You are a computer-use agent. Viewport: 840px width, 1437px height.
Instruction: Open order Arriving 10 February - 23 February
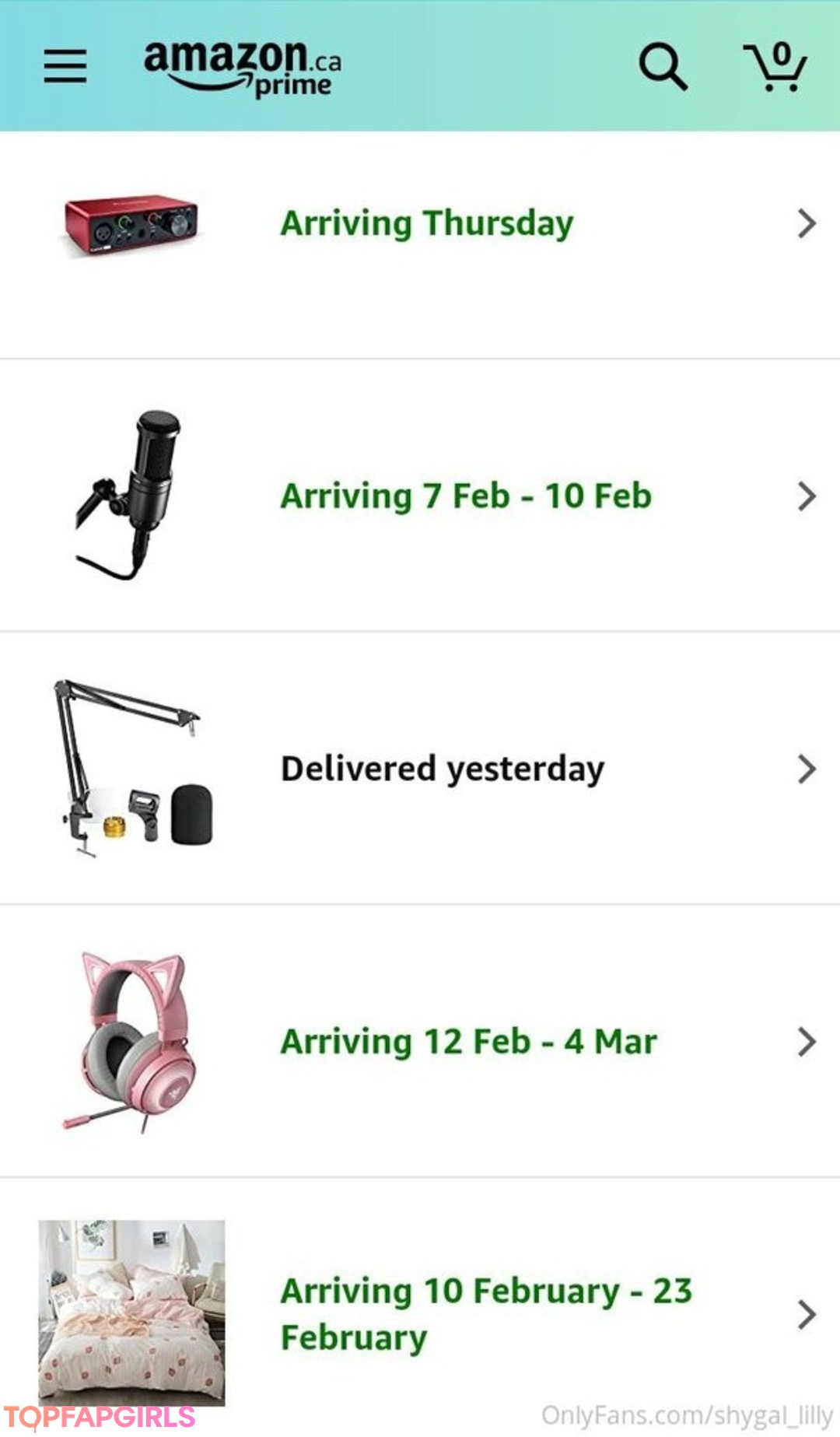(485, 1314)
